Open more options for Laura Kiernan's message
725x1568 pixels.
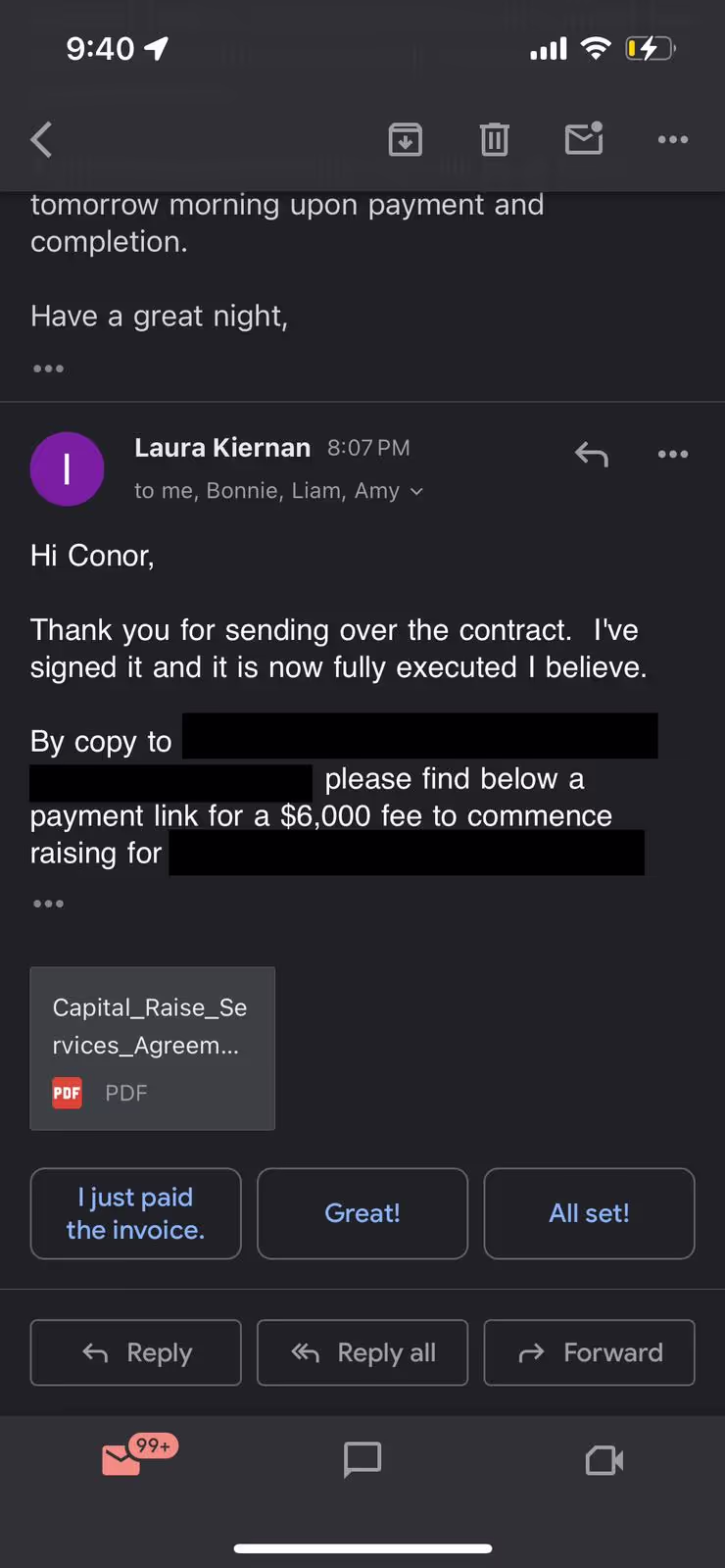click(673, 455)
